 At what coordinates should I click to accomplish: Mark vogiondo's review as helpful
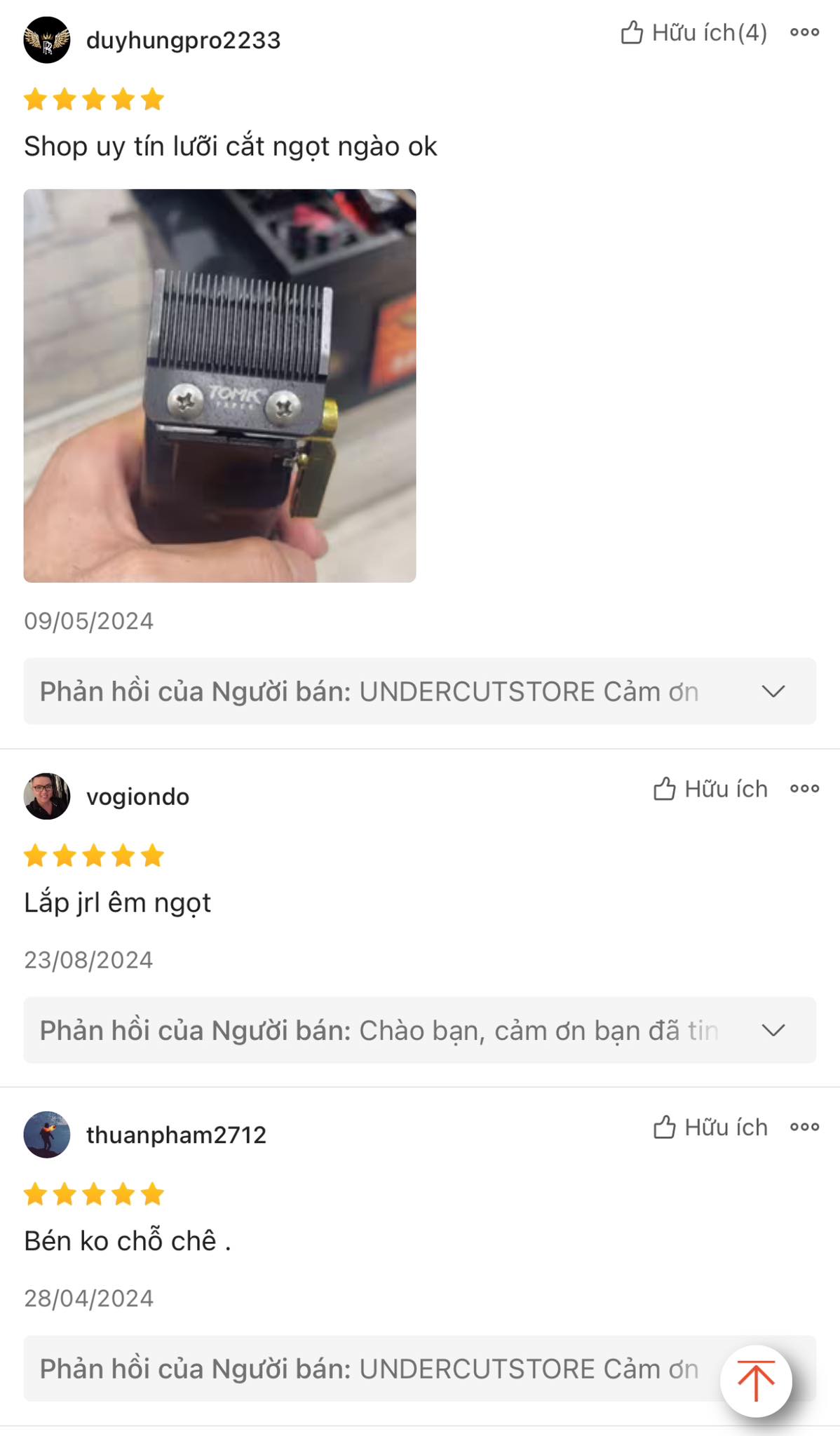coord(710,789)
